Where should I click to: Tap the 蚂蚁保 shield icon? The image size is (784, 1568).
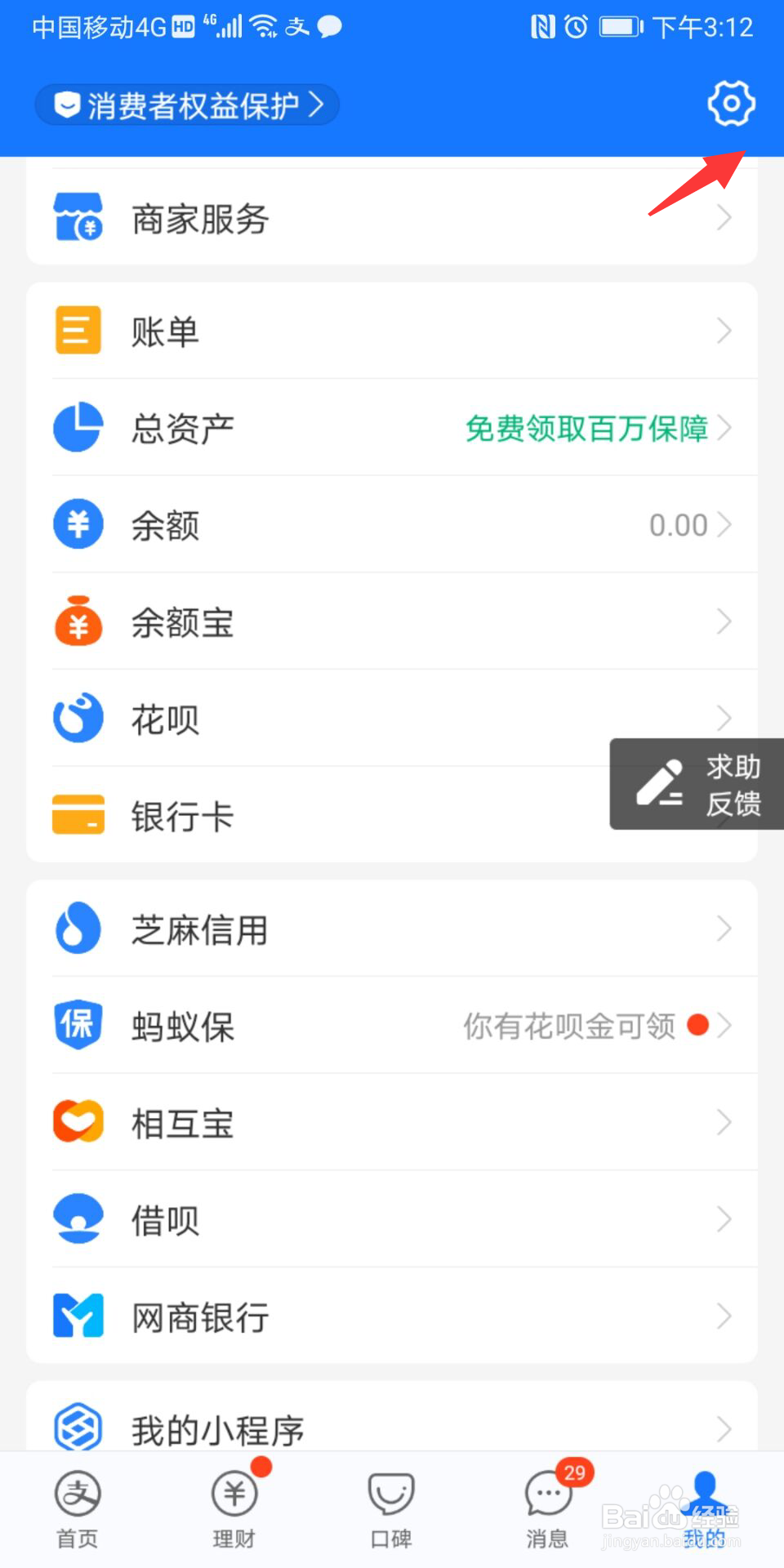pos(77,1026)
